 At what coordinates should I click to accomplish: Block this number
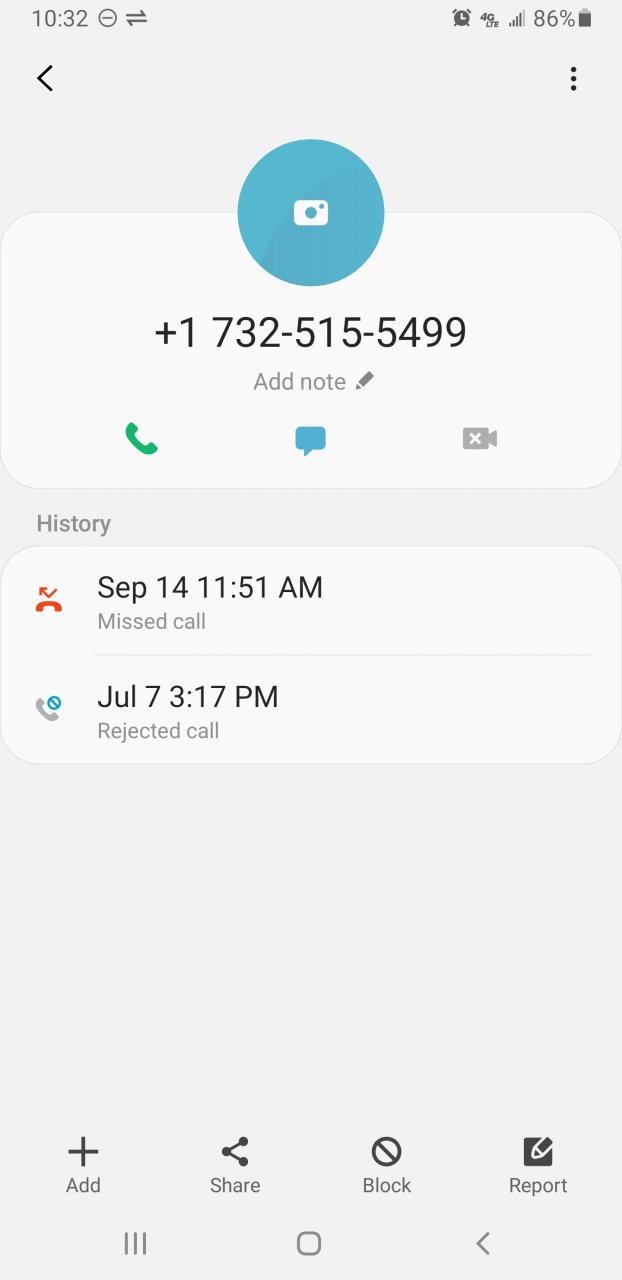(x=387, y=1166)
